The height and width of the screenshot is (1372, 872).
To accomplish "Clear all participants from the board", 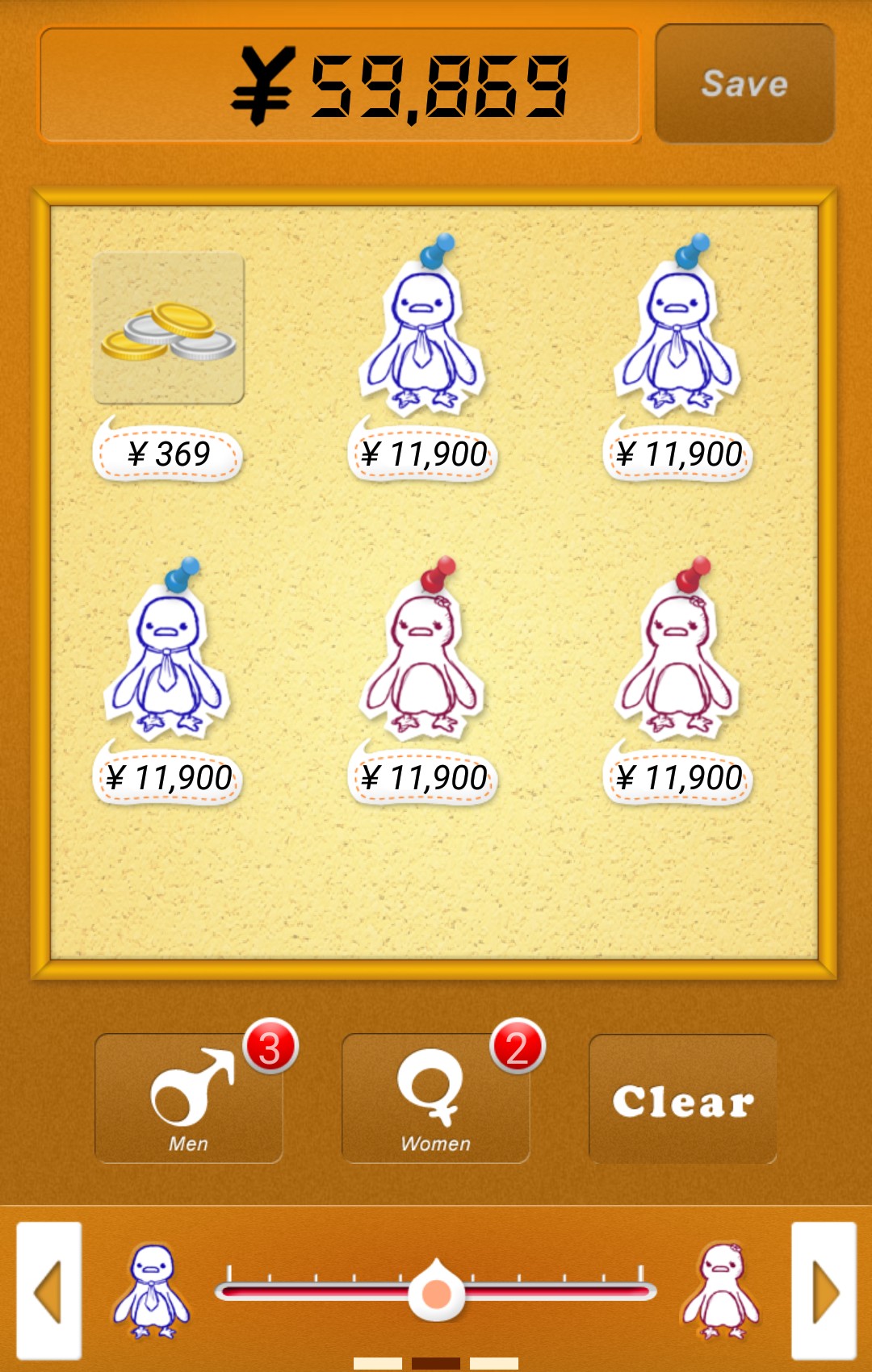I will [682, 1099].
